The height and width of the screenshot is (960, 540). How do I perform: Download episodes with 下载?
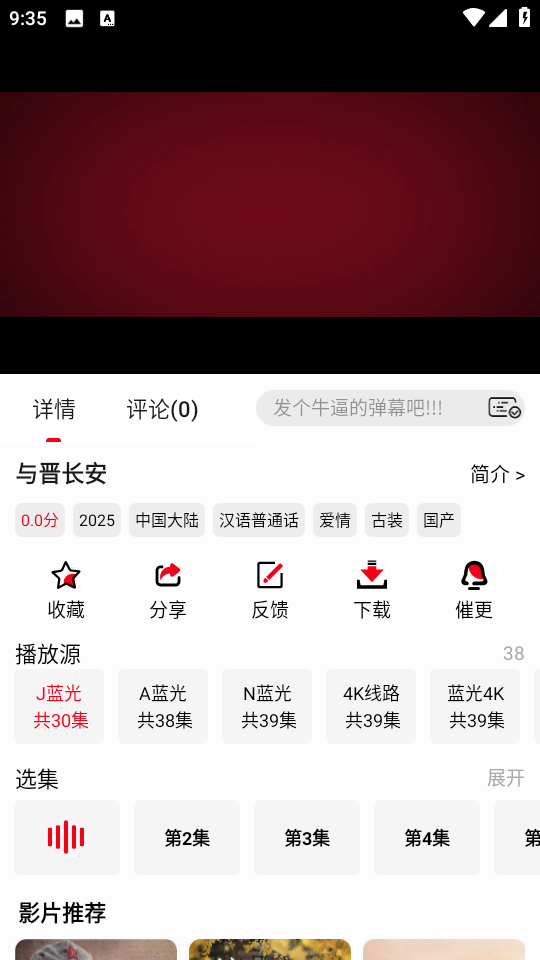coord(372,590)
